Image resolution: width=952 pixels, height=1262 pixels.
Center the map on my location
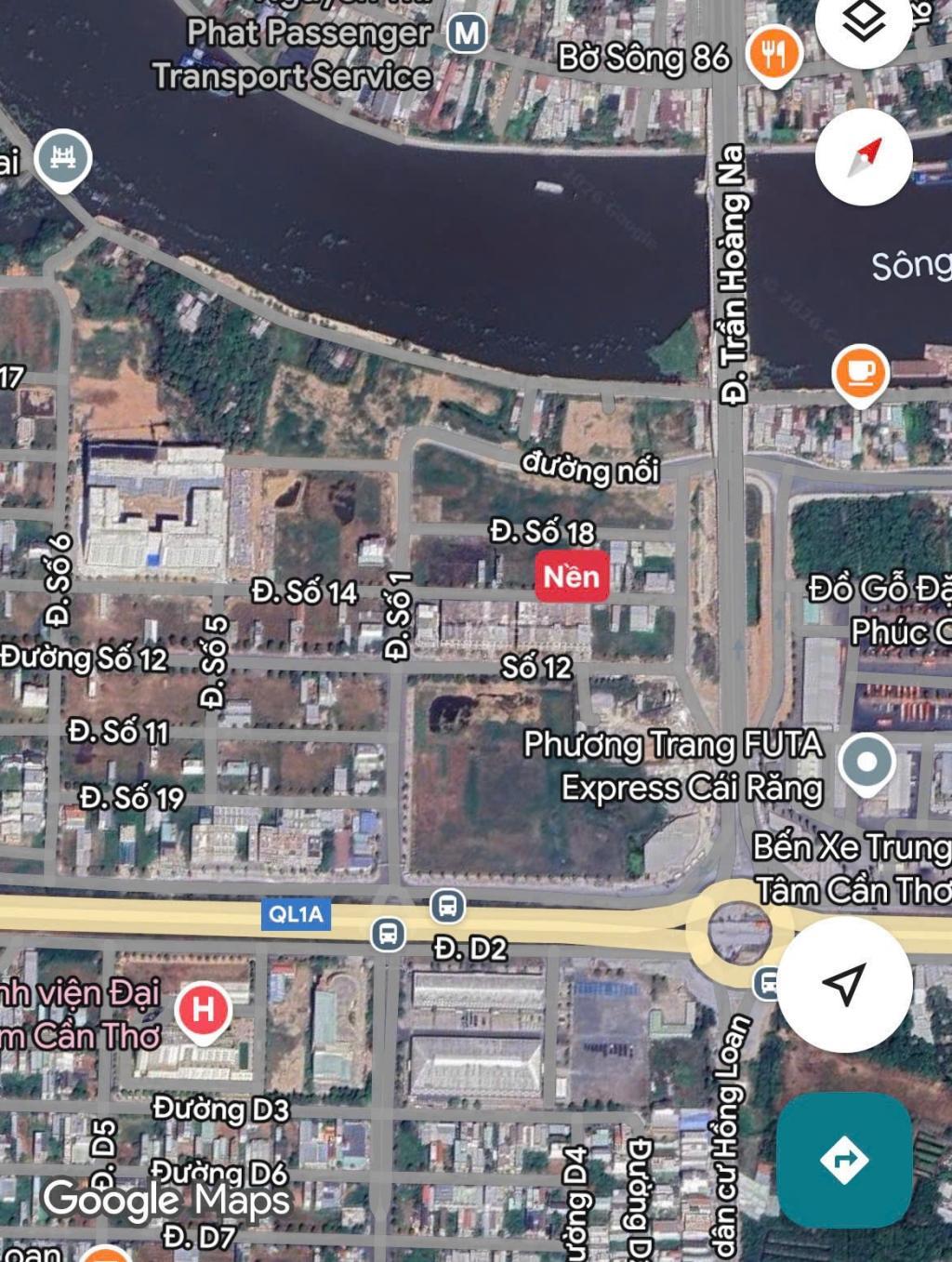844,984
